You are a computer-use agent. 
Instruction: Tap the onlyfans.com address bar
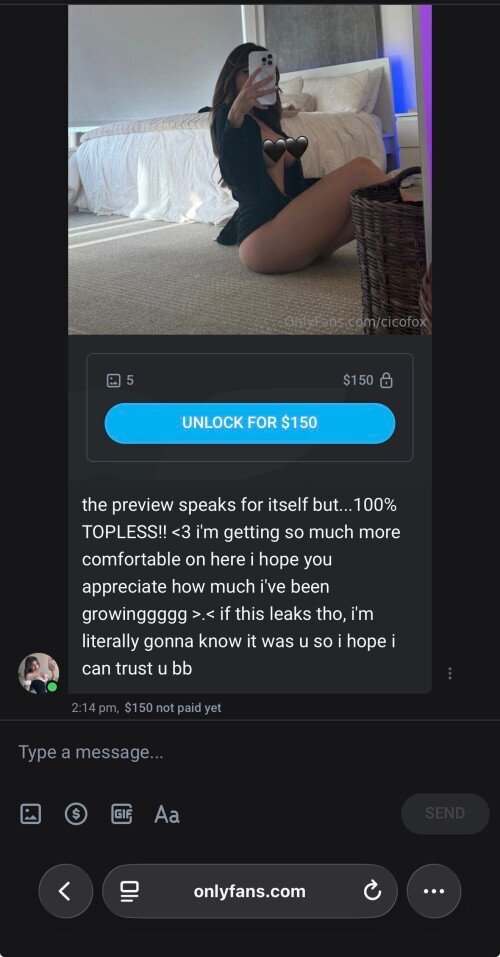coord(250,891)
